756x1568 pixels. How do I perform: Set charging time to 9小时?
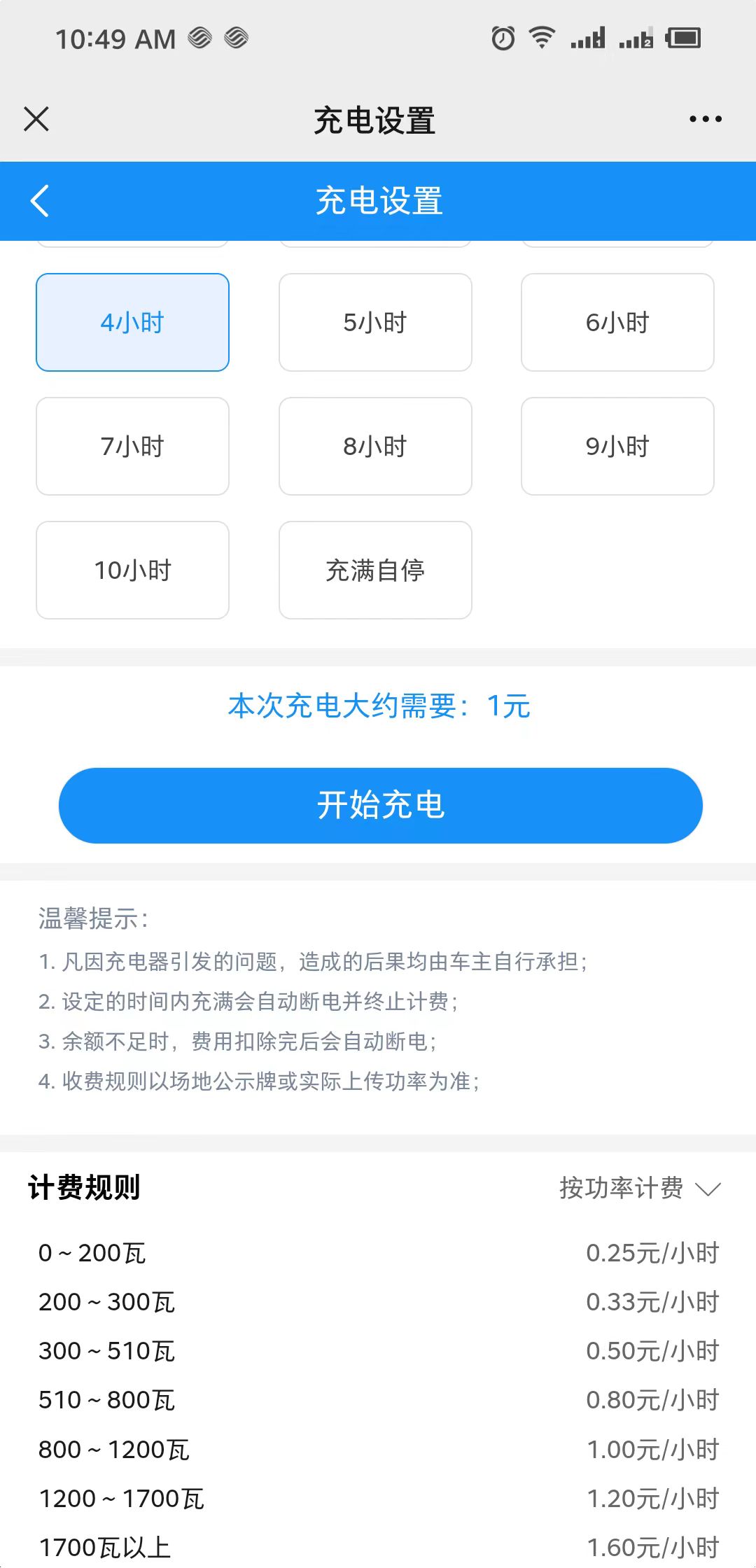pos(617,446)
